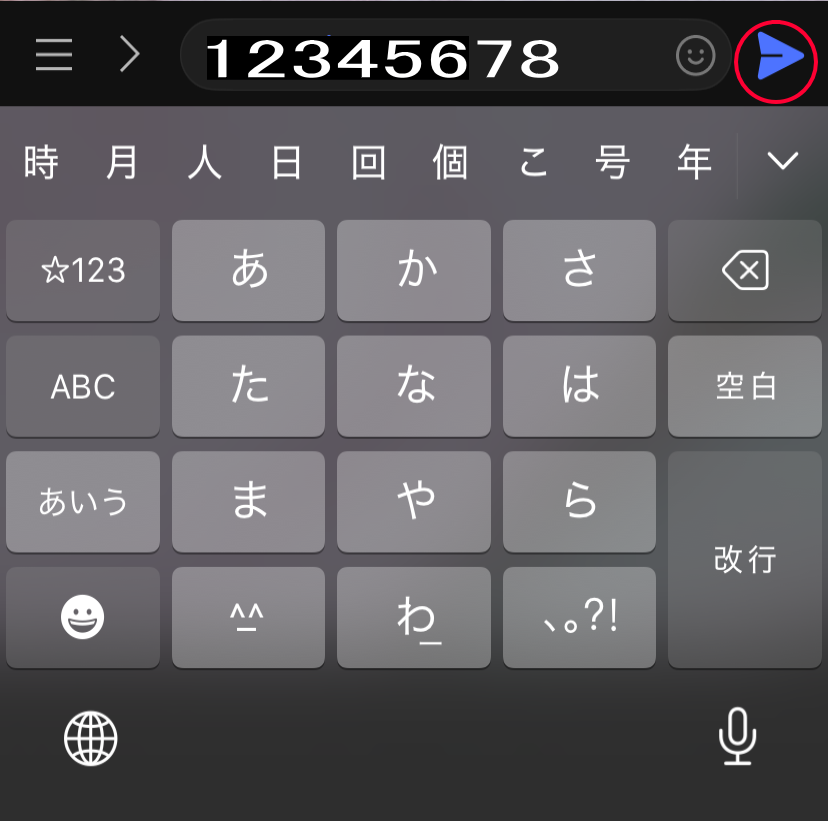Insert a space with 空白 key

pos(745,386)
